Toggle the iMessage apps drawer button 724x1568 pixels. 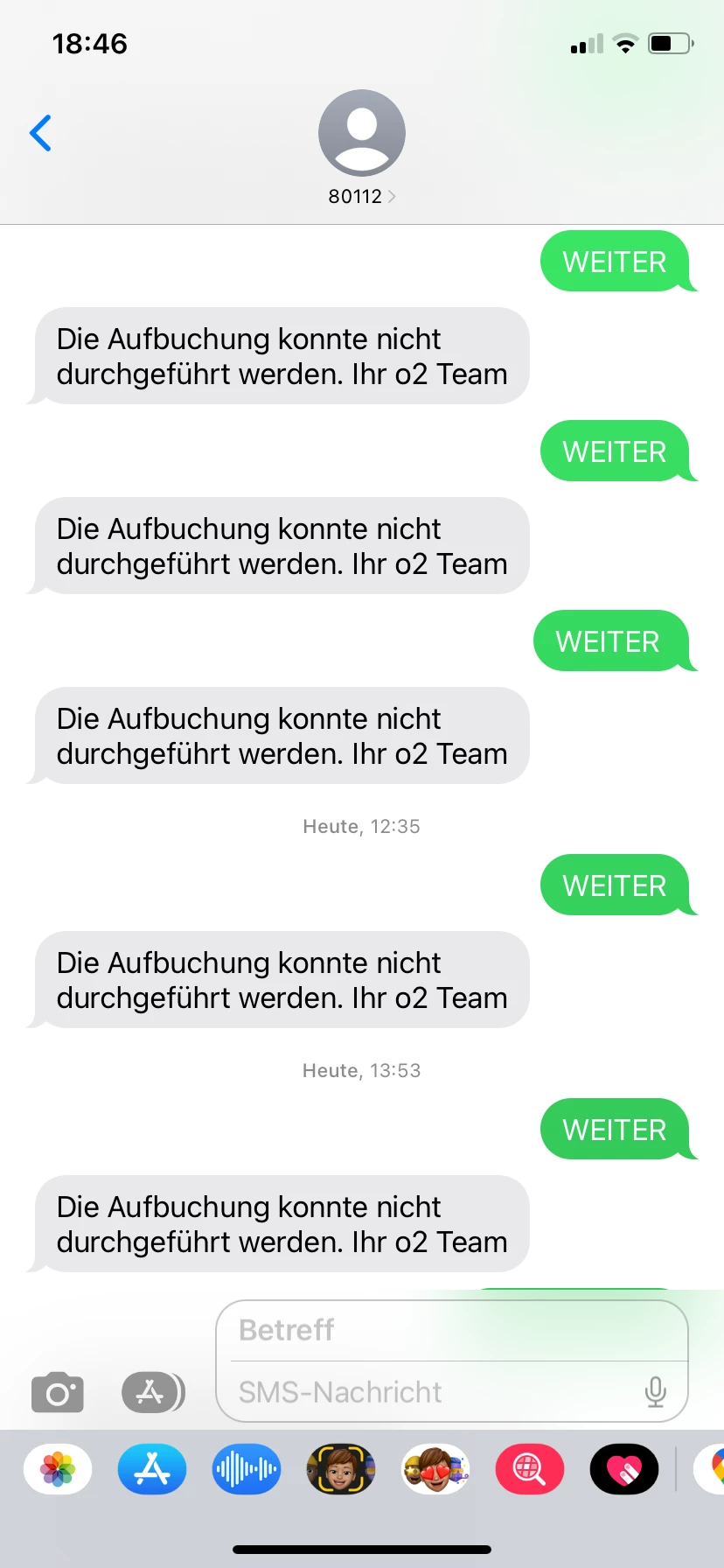point(152,1392)
